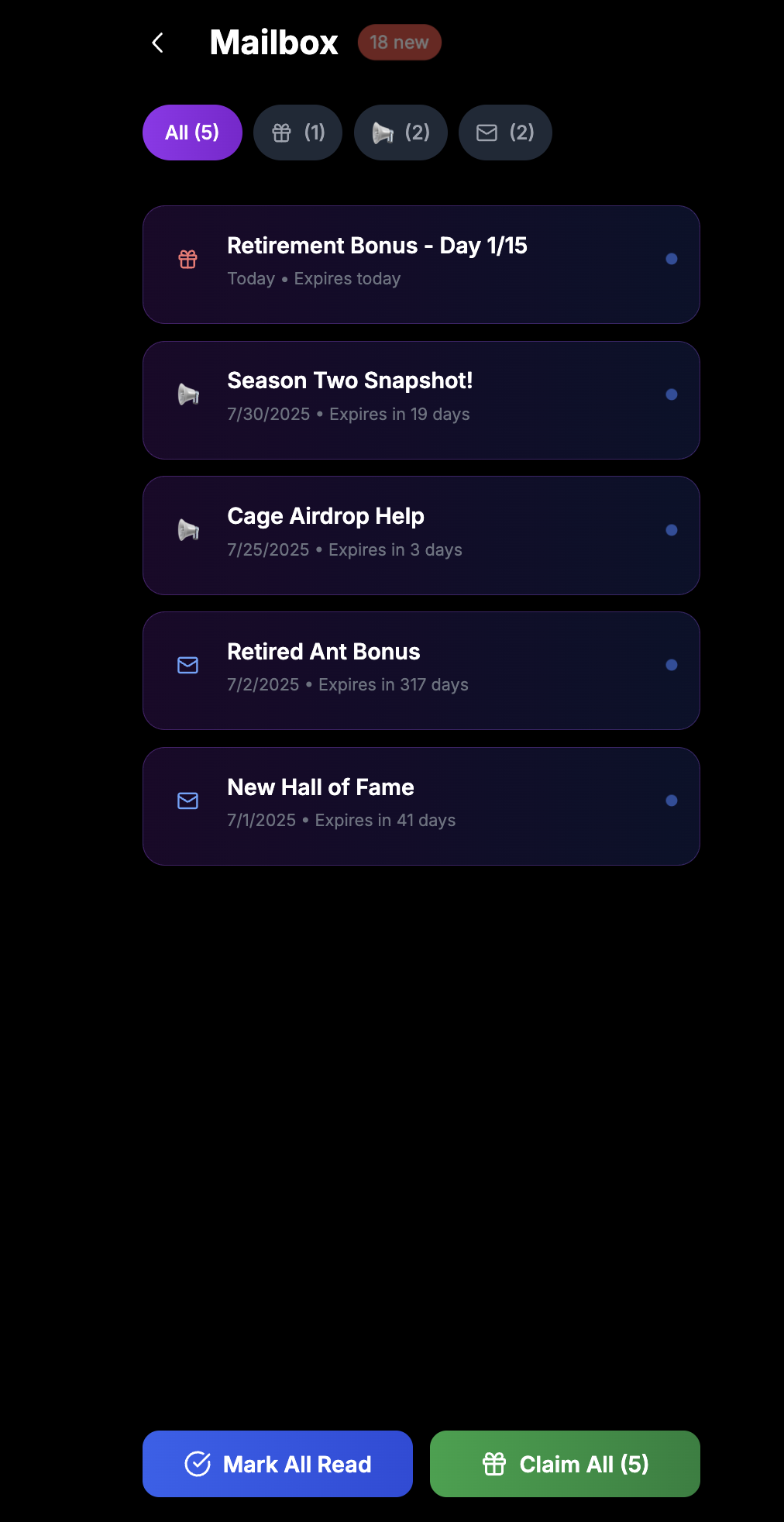
Task: Mark all messages as read
Action: (x=277, y=1464)
